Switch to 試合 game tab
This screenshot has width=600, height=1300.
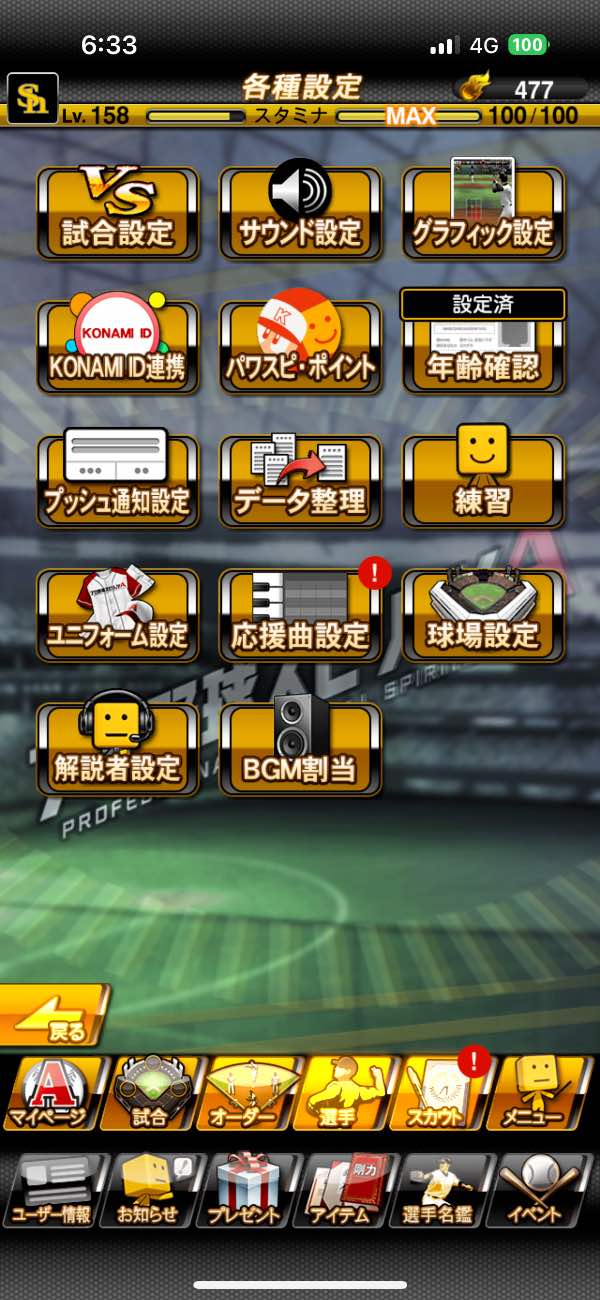coord(151,1094)
